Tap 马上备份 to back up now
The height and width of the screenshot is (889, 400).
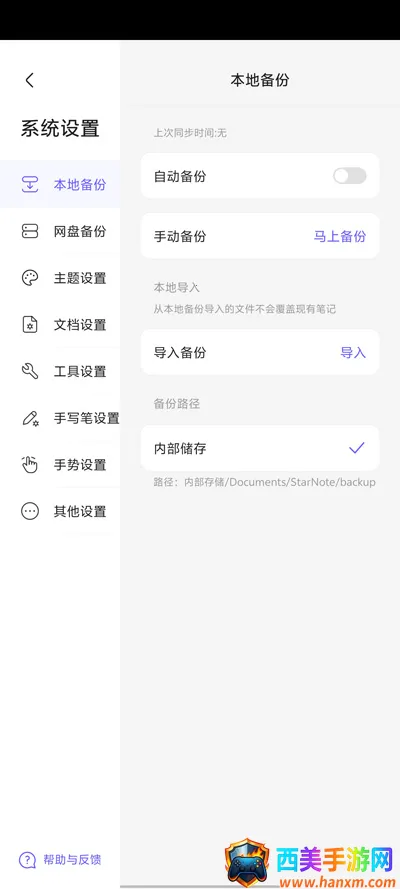(x=340, y=236)
